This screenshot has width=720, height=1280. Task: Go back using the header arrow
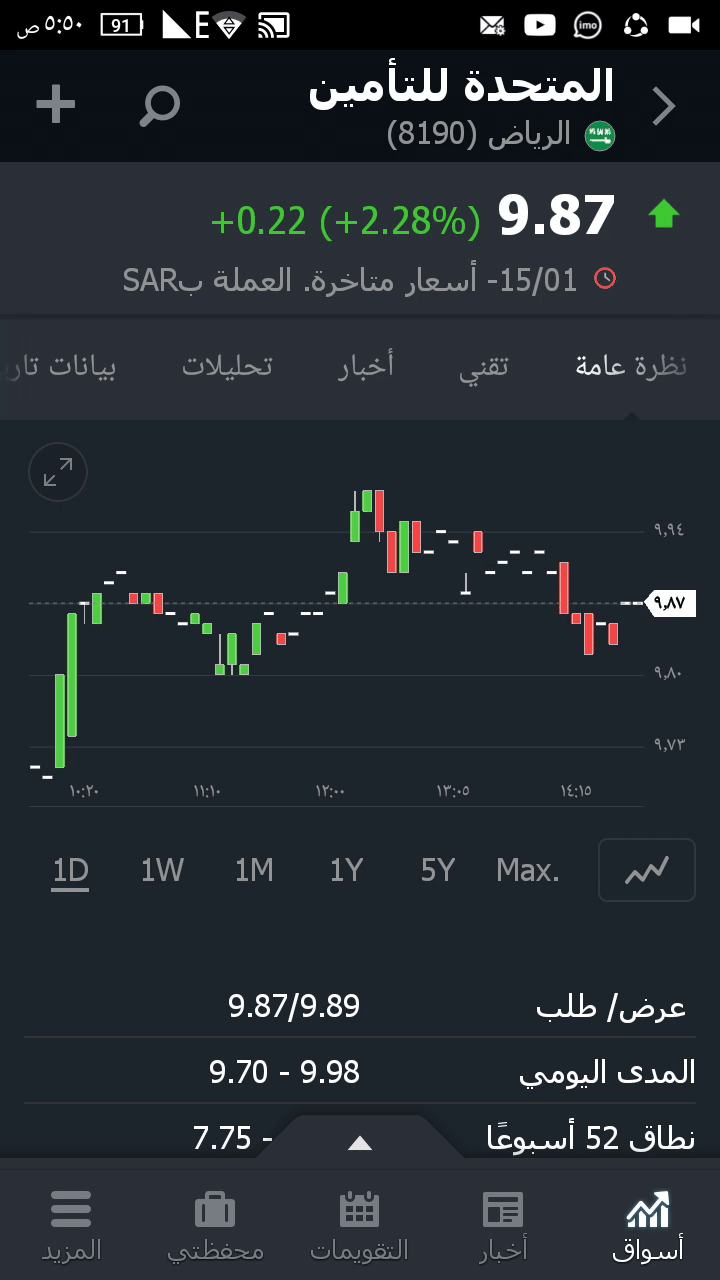pos(664,106)
